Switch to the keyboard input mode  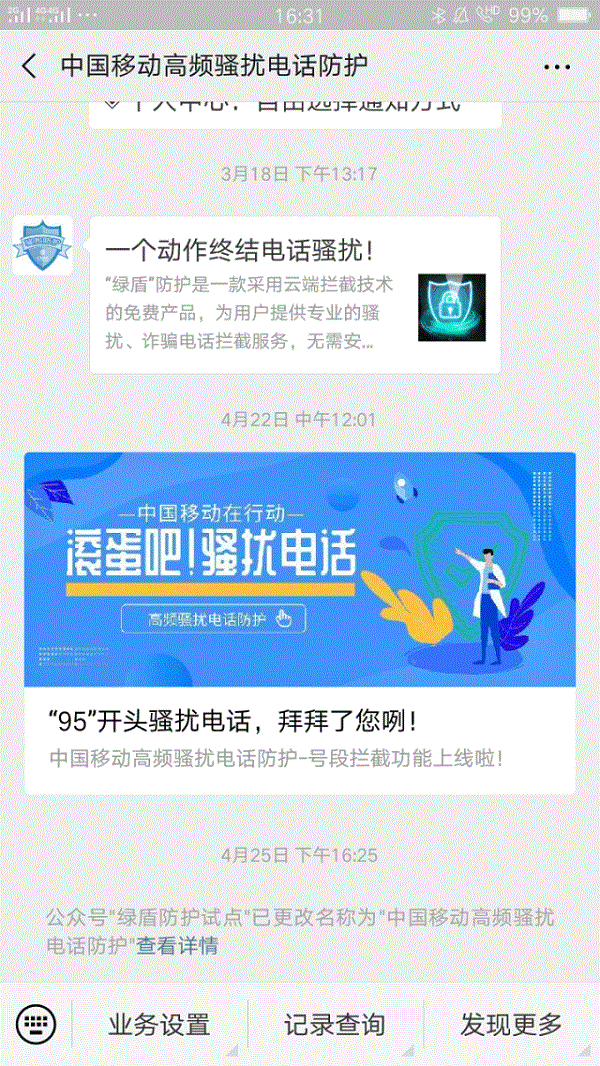[x=37, y=1023]
